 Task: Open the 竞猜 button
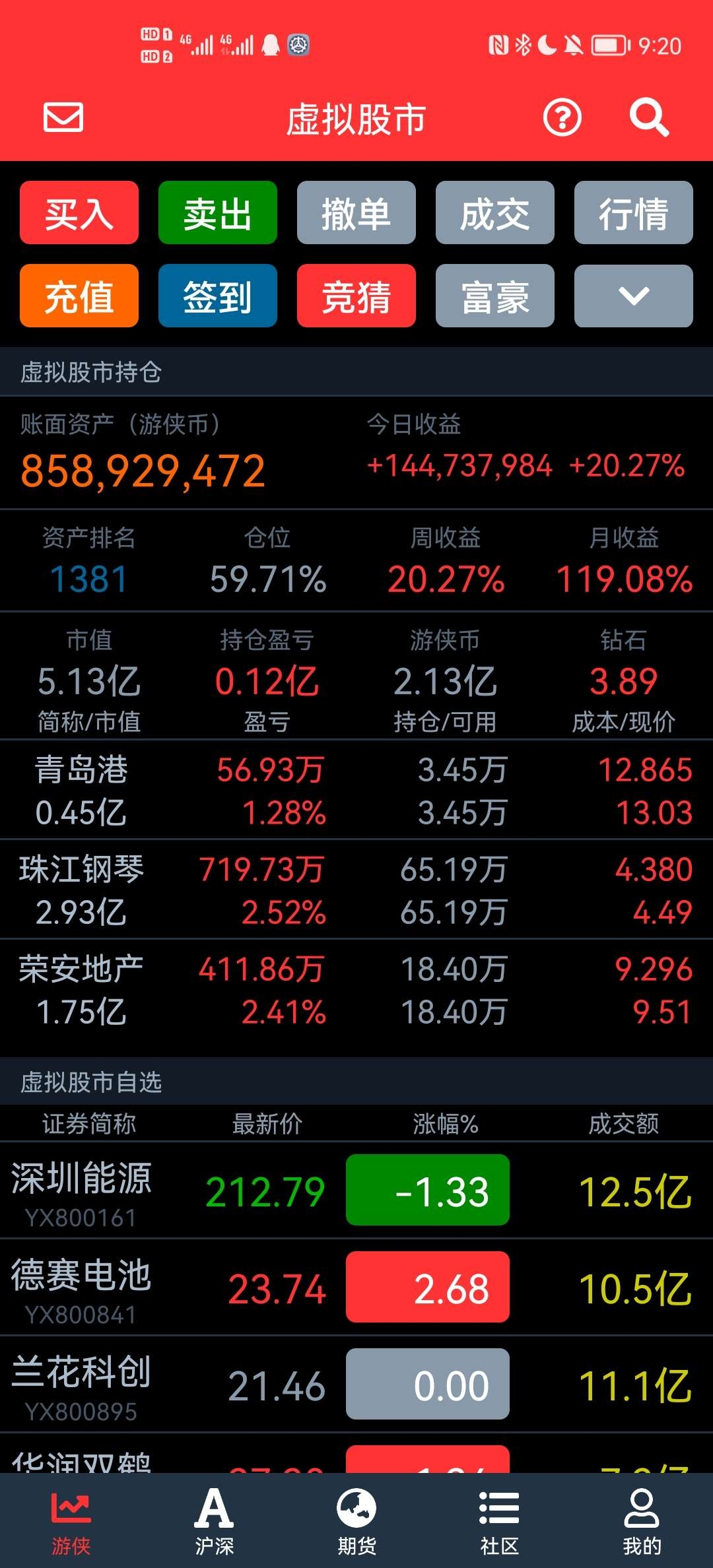pyautogui.click(x=356, y=296)
